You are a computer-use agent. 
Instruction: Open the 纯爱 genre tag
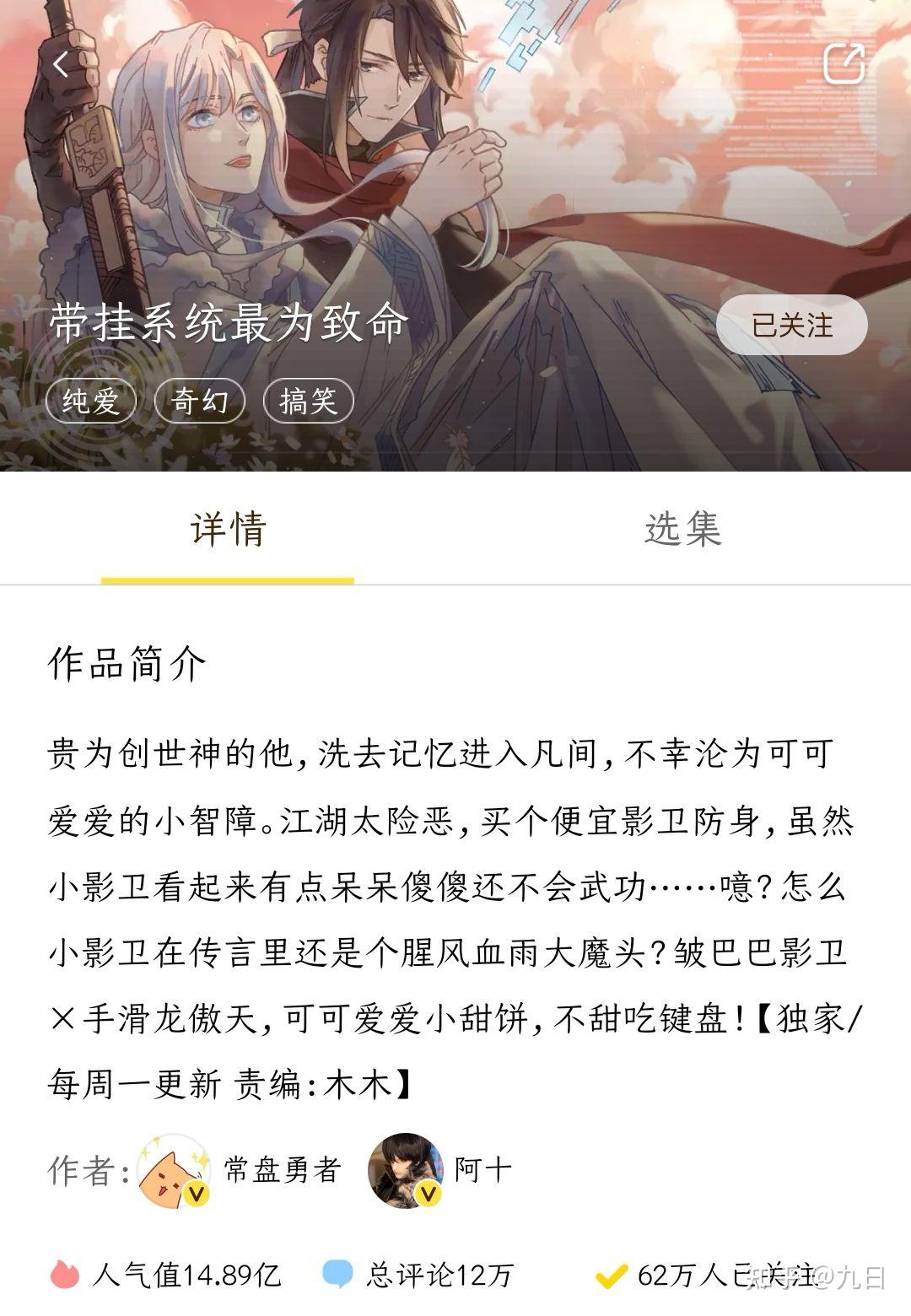(91, 401)
